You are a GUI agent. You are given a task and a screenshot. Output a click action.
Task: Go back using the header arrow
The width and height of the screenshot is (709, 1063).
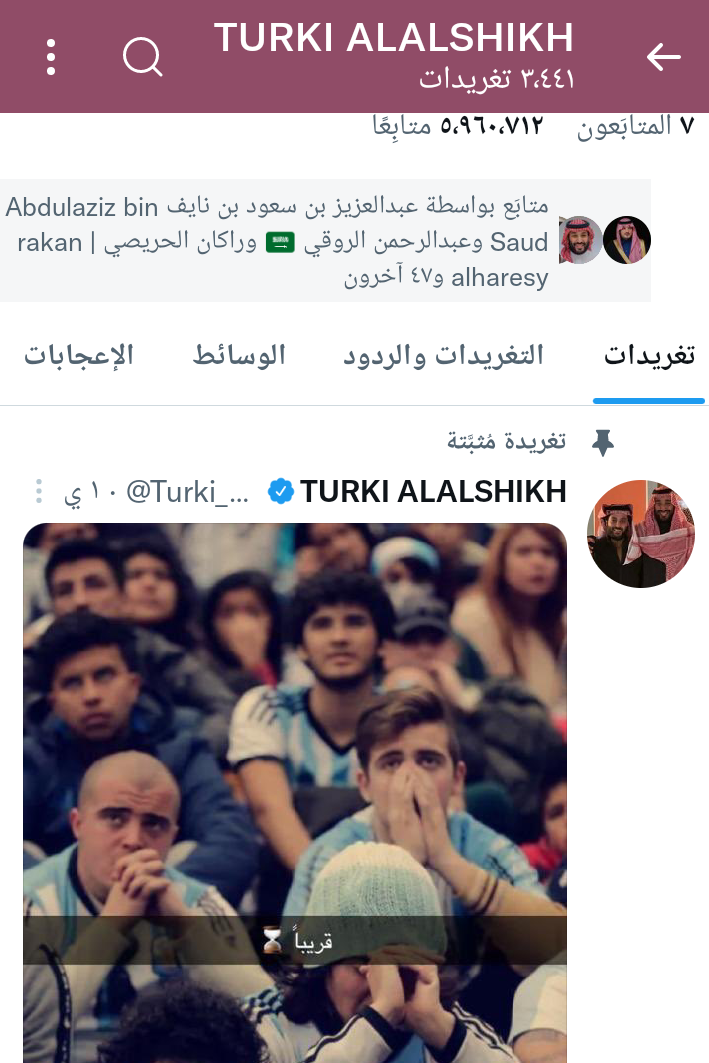click(663, 57)
